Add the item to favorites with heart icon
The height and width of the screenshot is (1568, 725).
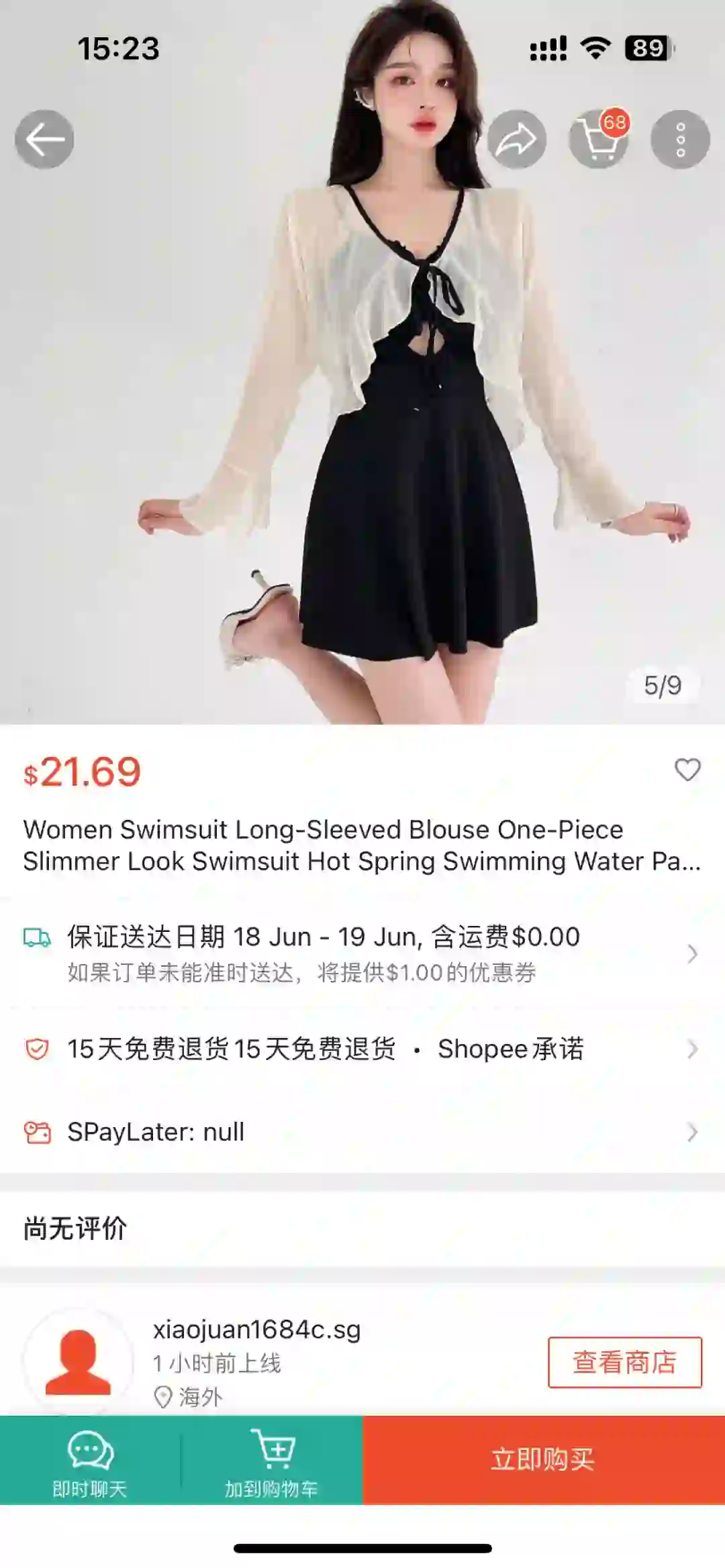point(687,770)
